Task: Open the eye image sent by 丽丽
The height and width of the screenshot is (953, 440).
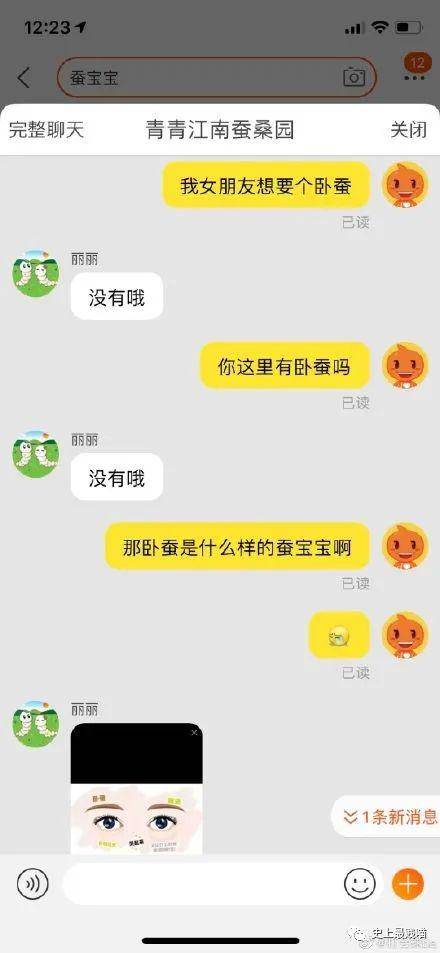Action: point(137,788)
